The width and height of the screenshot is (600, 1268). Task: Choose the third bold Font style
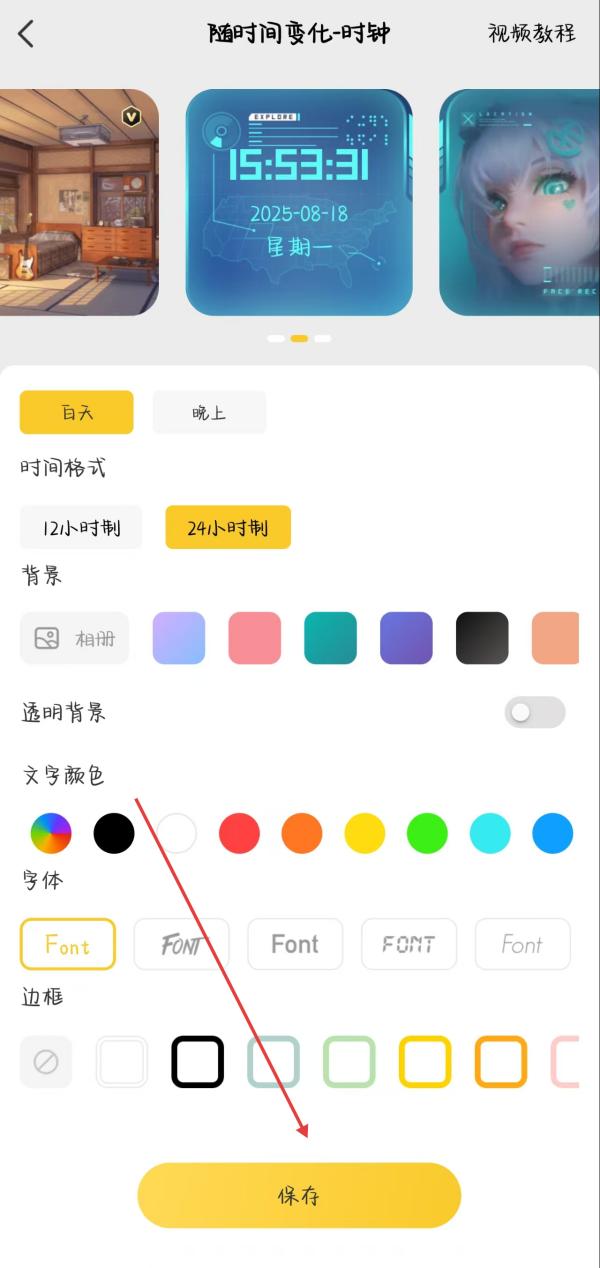[x=295, y=944]
